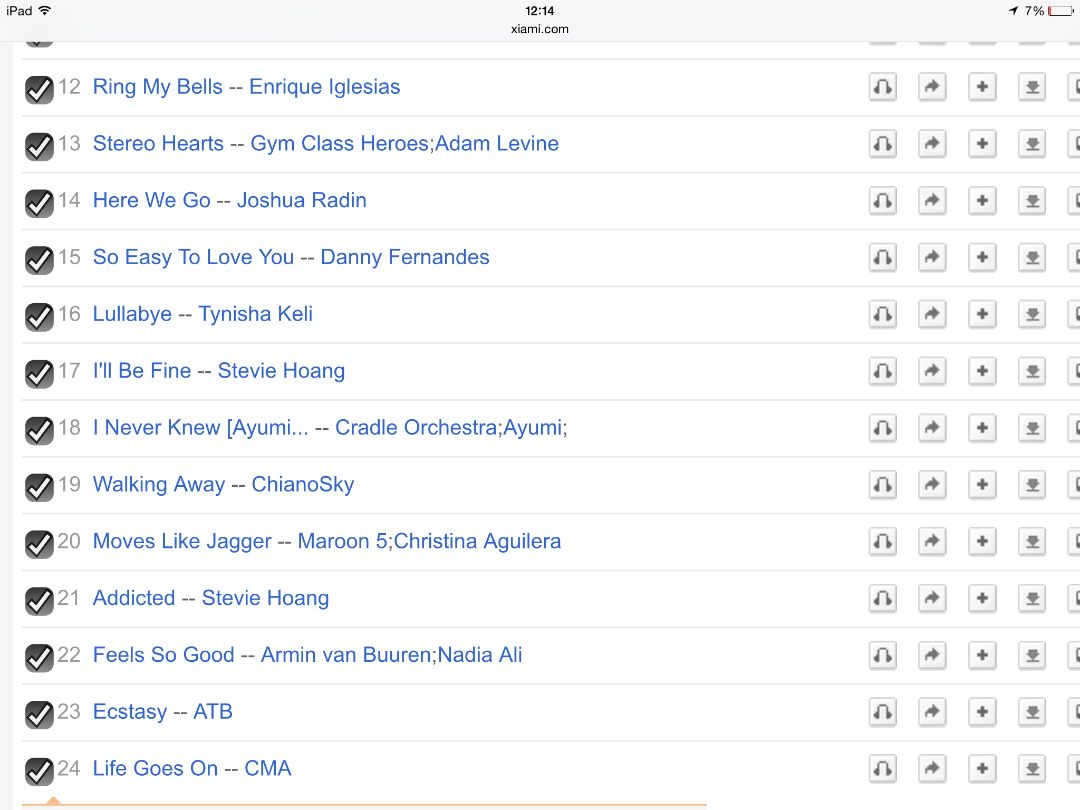The image size is (1080, 810).
Task: Open the song Stereo Hearts
Action: click(x=158, y=143)
